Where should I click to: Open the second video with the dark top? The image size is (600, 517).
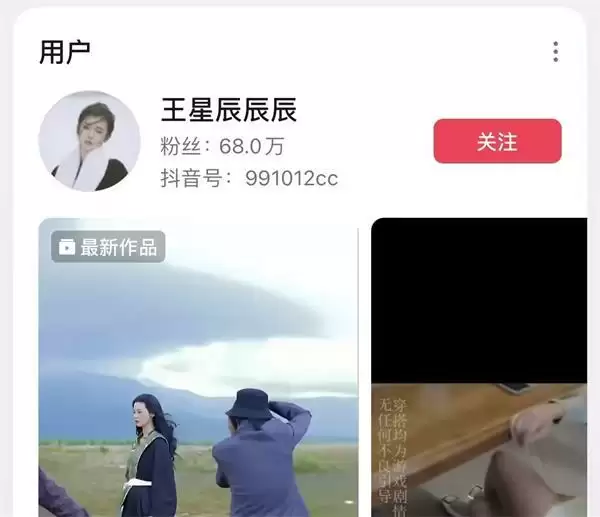[478, 370]
